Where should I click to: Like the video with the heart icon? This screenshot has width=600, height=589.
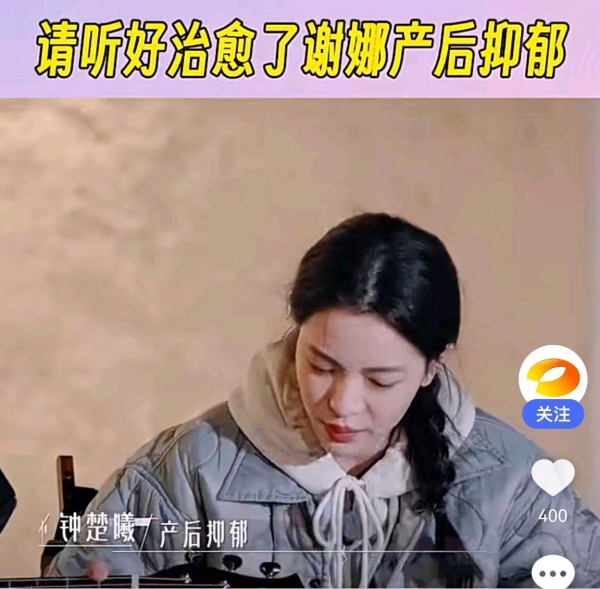pos(552,478)
